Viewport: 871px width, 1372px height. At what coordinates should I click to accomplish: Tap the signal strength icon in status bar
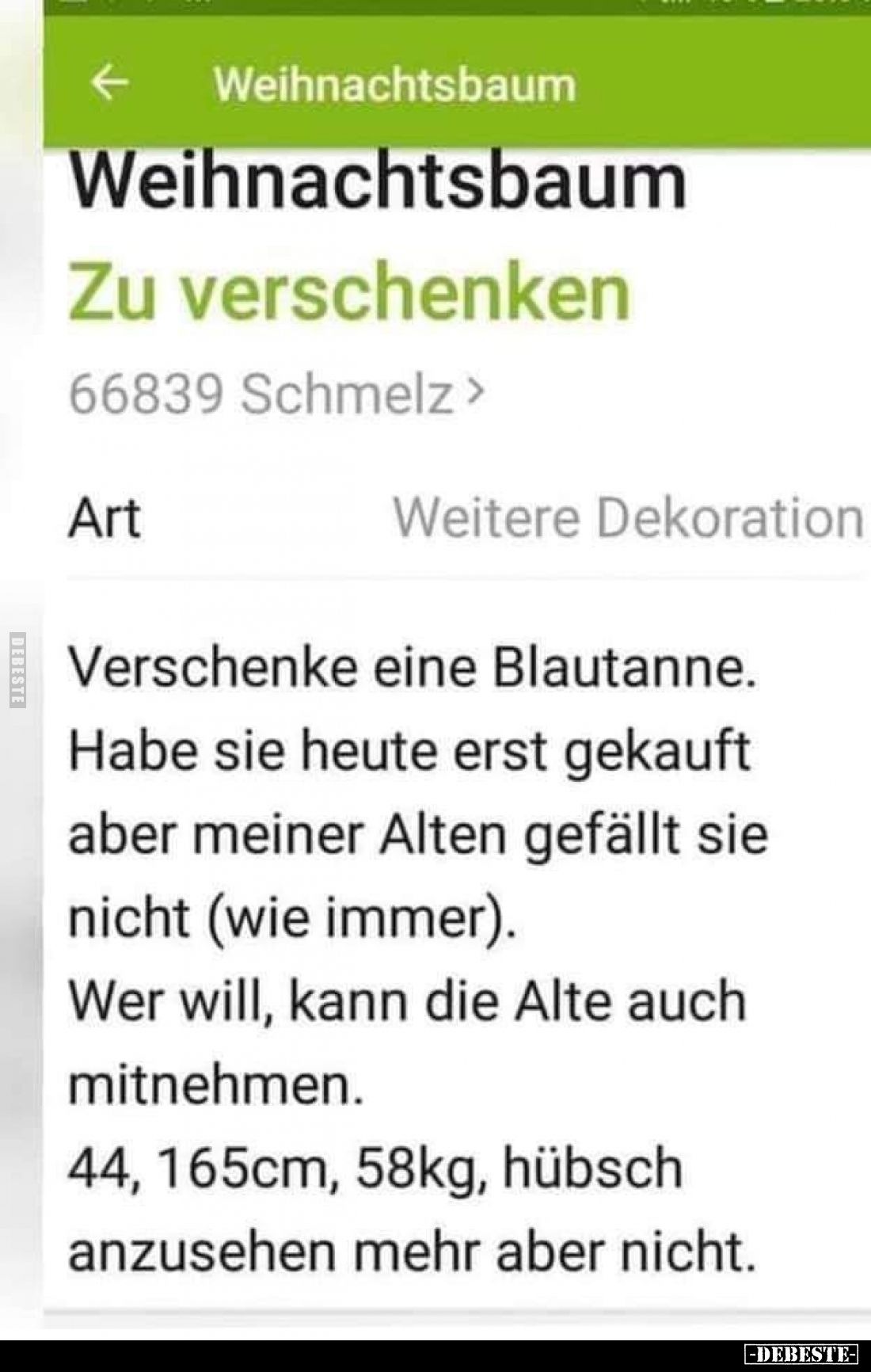pos(677,6)
